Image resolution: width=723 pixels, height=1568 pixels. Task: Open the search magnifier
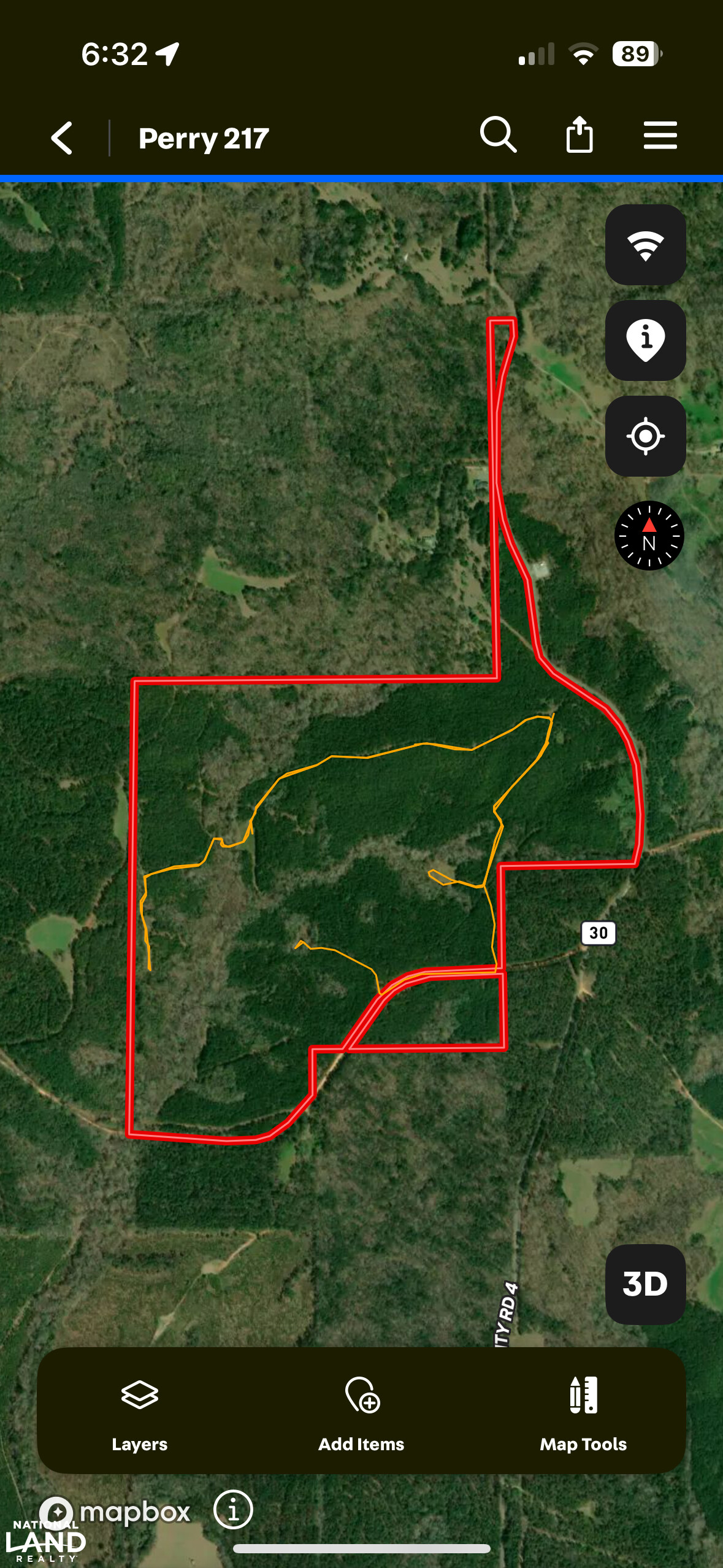tap(498, 134)
